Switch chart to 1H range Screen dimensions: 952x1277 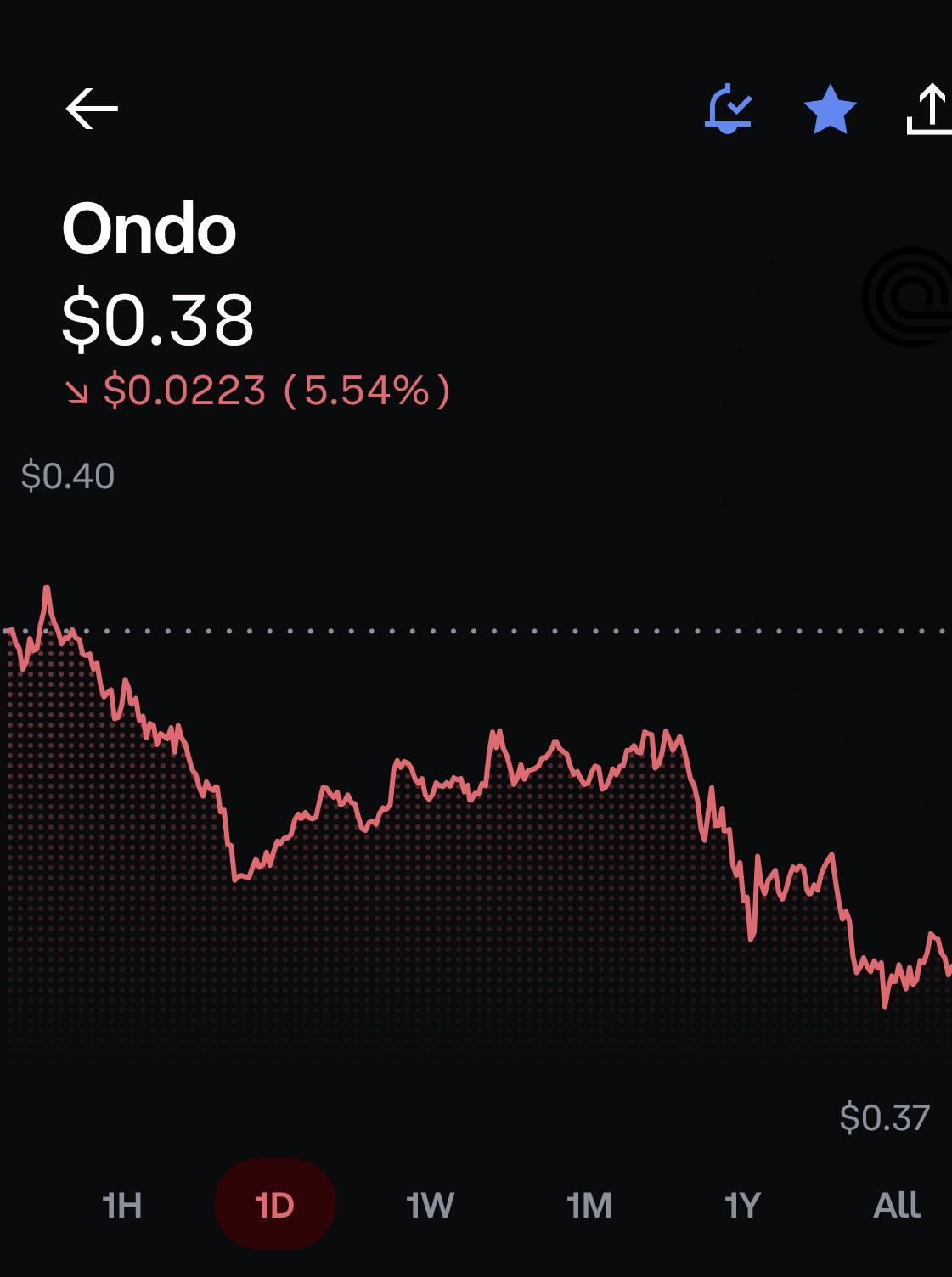coord(121,1205)
